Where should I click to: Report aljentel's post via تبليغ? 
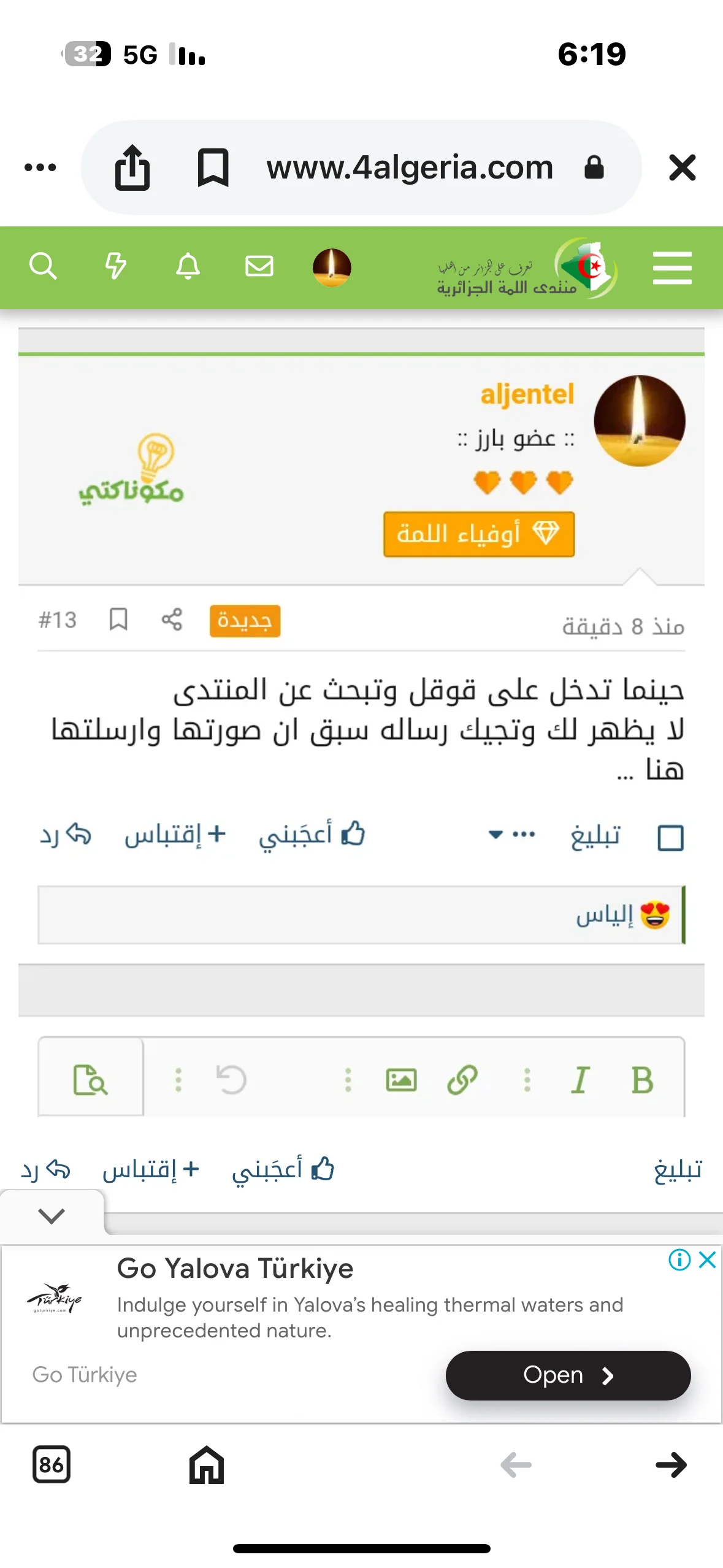pyautogui.click(x=595, y=836)
